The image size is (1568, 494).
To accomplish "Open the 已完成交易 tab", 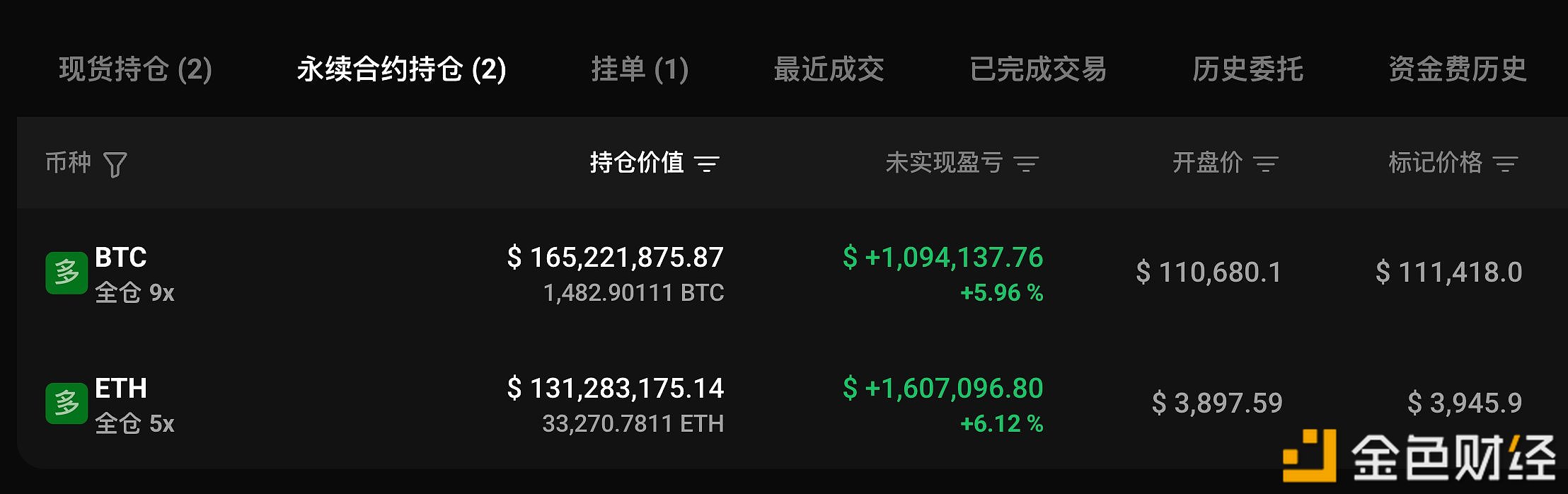I will [x=1038, y=69].
